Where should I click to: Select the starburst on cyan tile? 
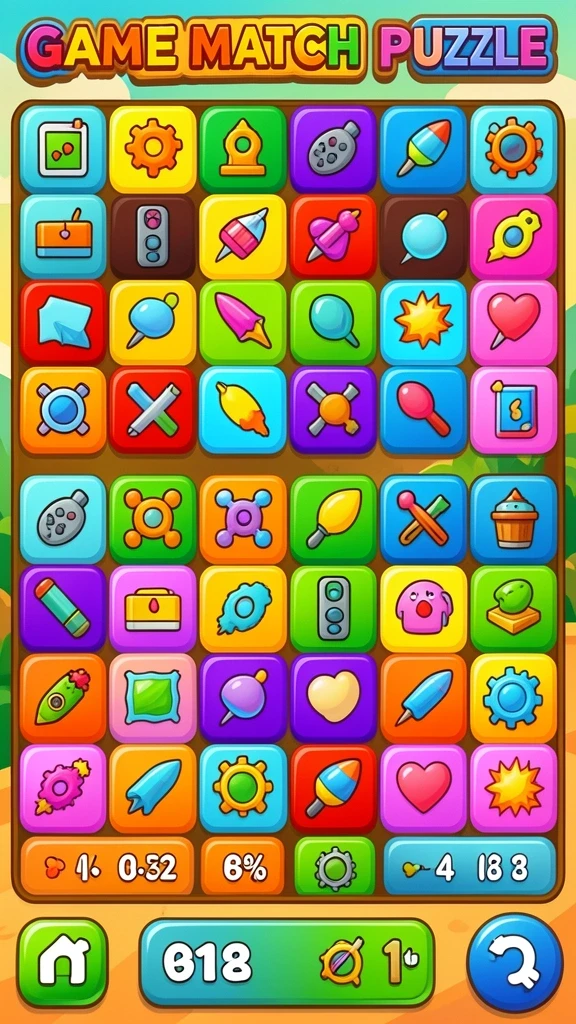click(423, 323)
